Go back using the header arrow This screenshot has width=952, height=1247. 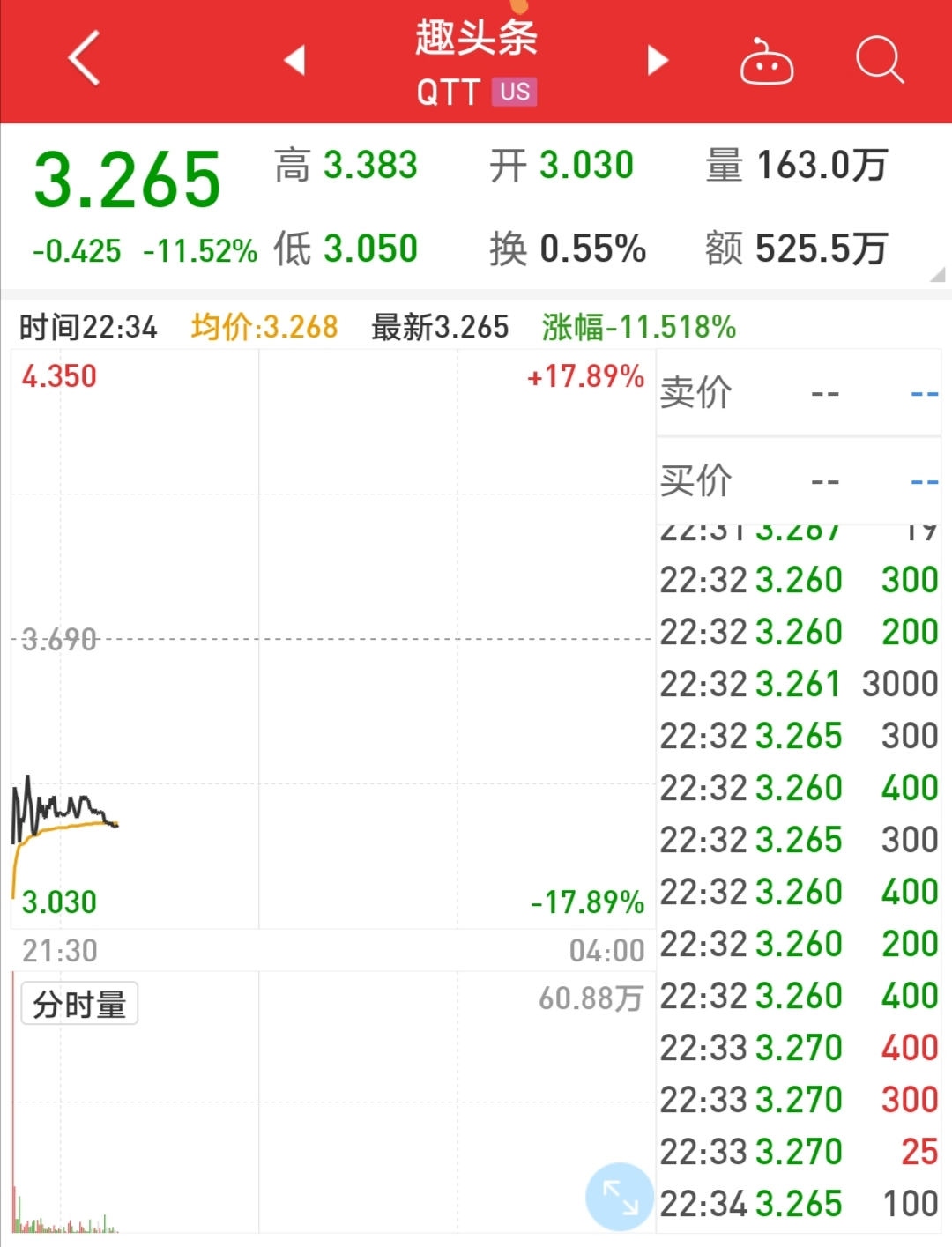(x=85, y=59)
